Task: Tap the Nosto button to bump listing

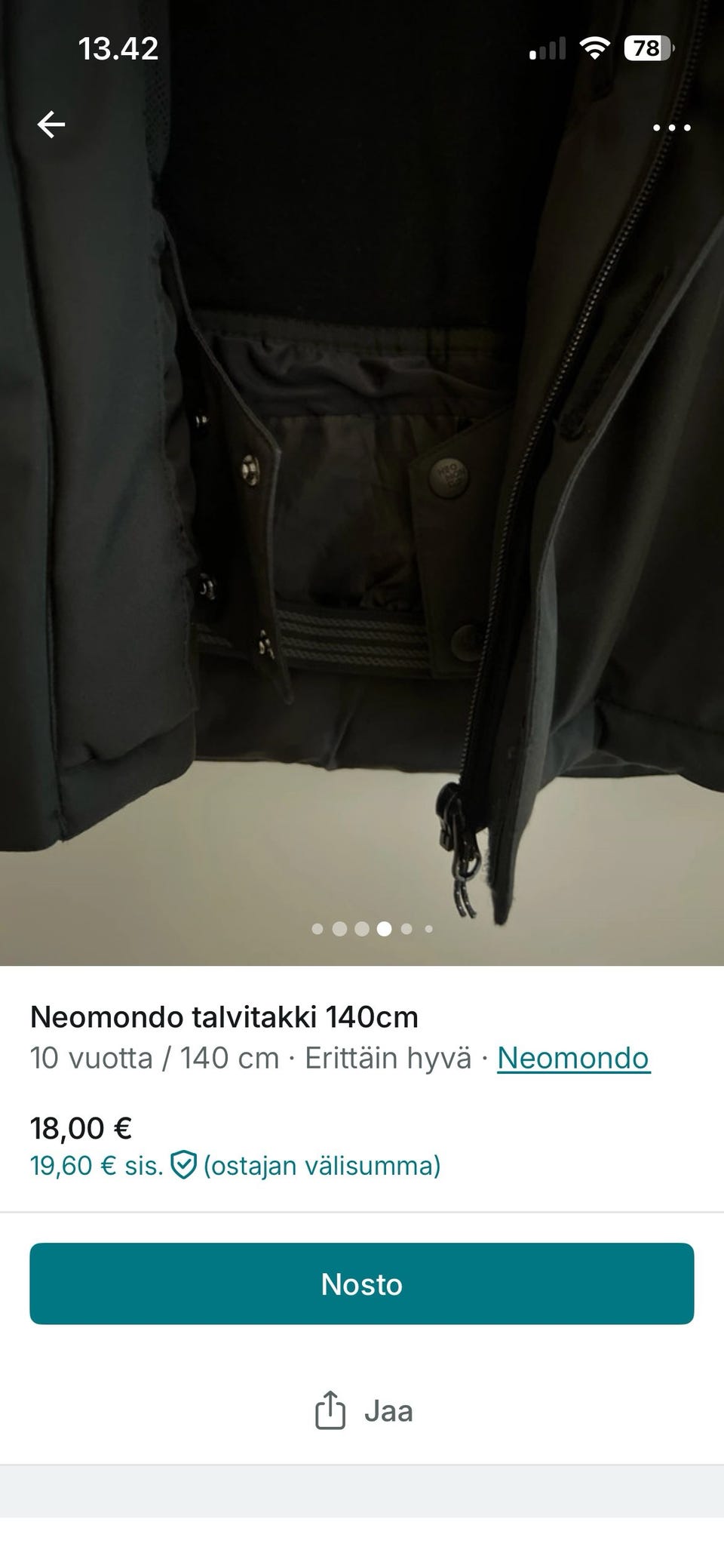Action: pos(362,1284)
